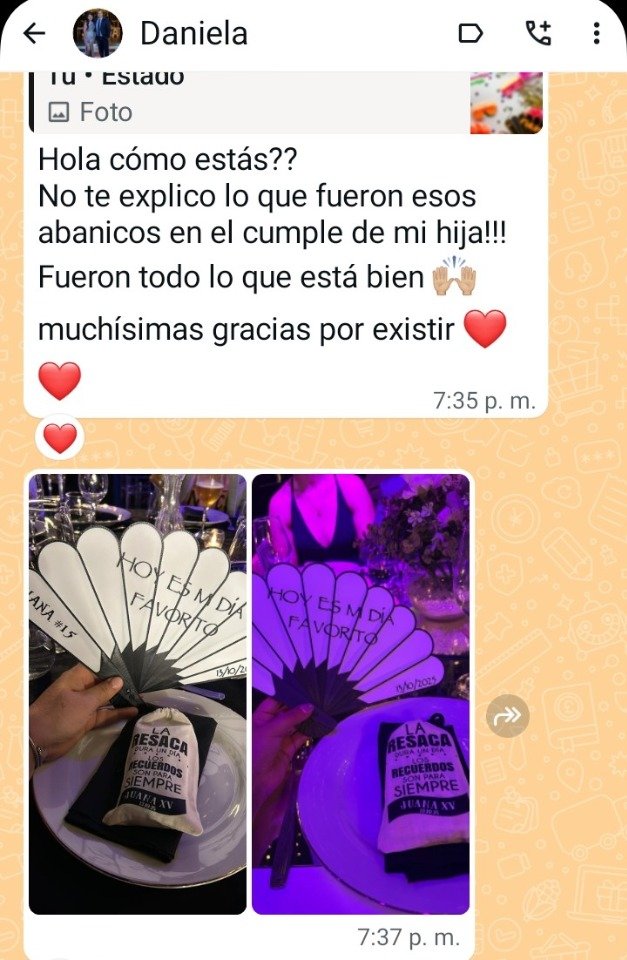
Task: Forward the photos with the arrow icon
Action: 508,715
